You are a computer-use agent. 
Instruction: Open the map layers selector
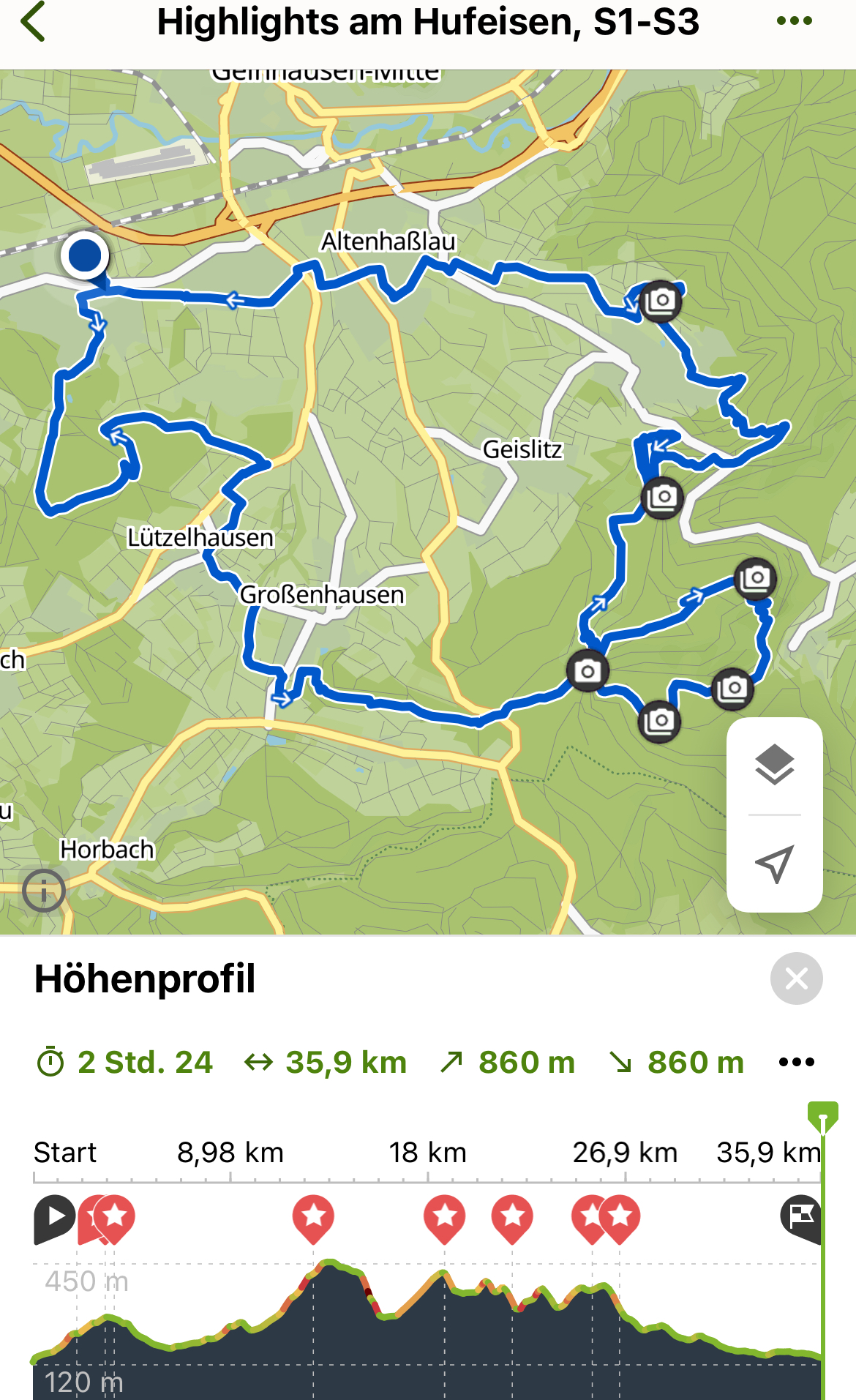pos(774,765)
